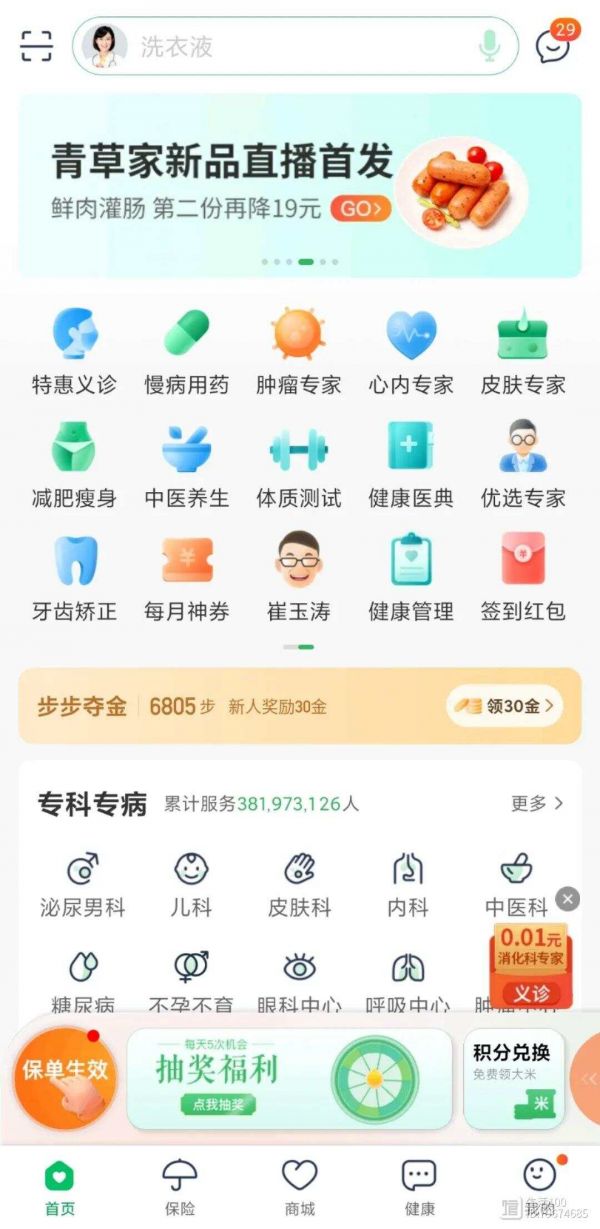This screenshot has width=600, height=1229.
Task: Go to 肿瘤专家 section
Action: (299, 352)
